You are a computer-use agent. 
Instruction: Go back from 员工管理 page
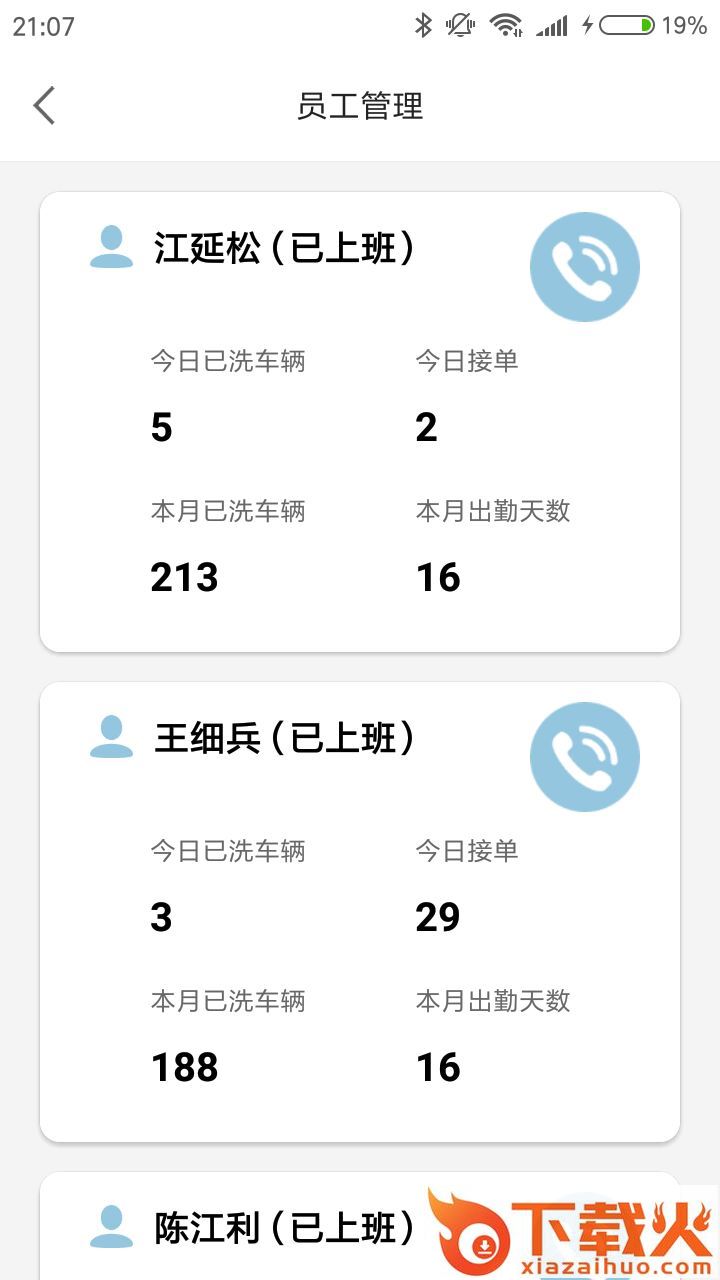pos(44,105)
